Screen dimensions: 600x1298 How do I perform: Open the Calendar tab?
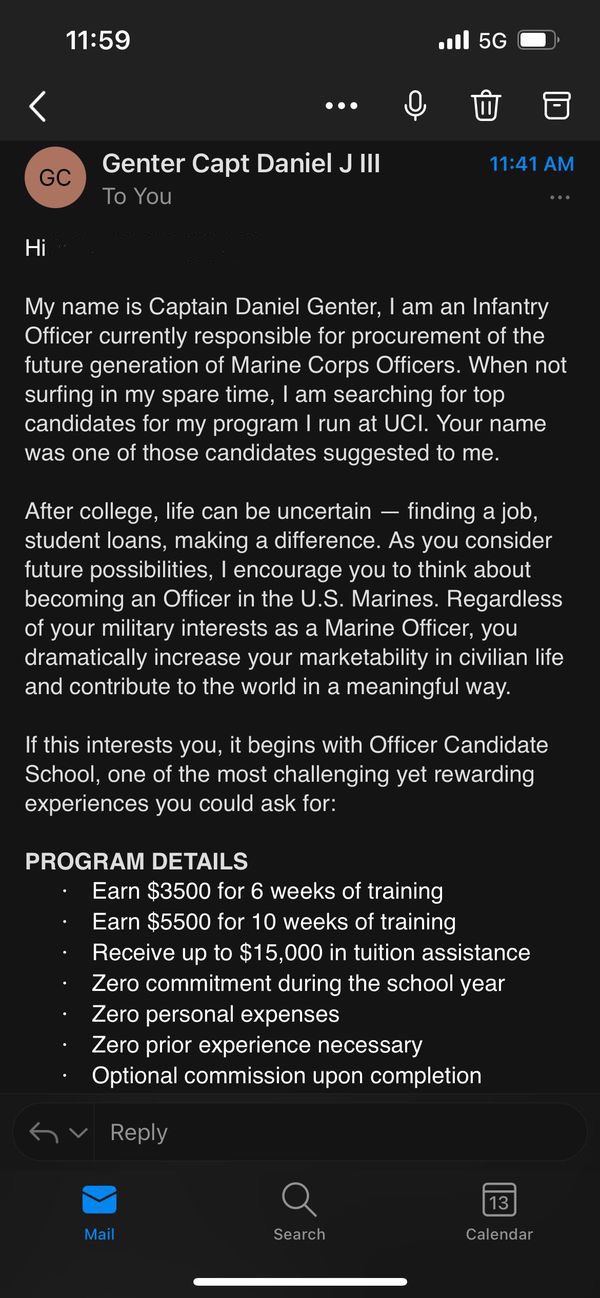[499, 1211]
